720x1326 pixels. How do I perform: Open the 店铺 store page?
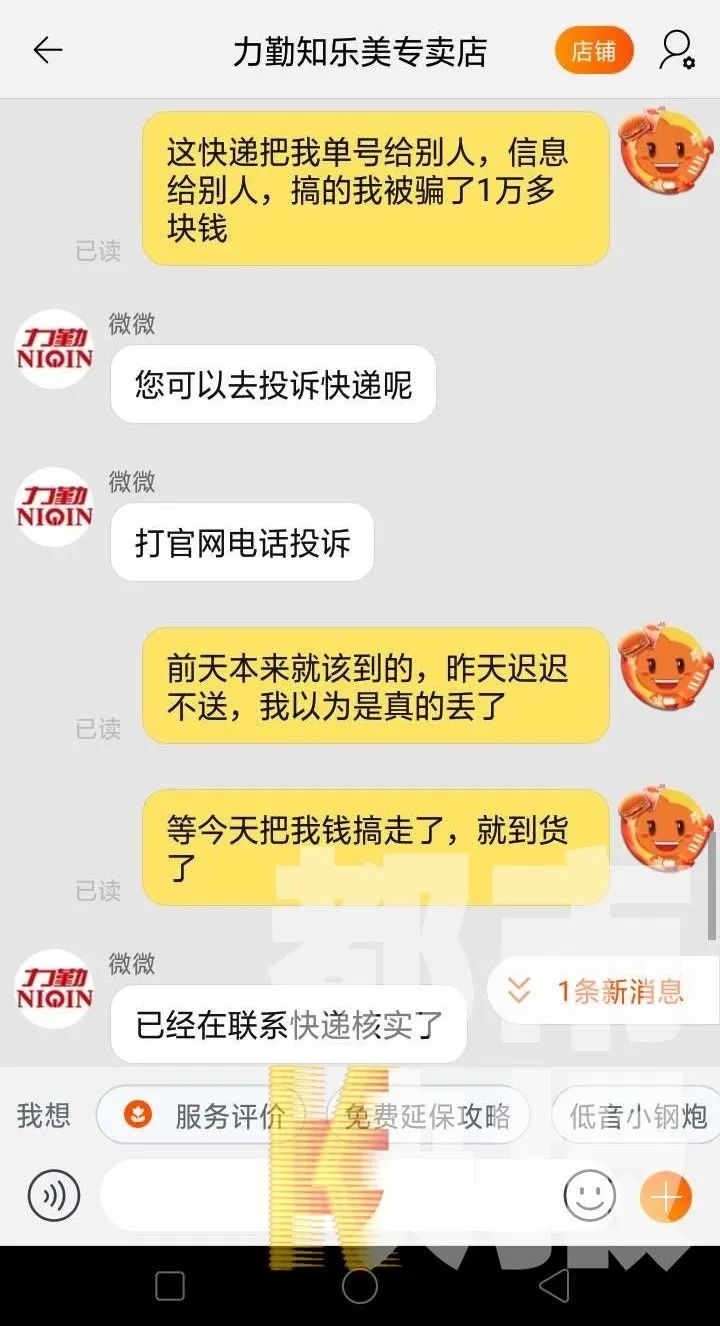point(594,51)
